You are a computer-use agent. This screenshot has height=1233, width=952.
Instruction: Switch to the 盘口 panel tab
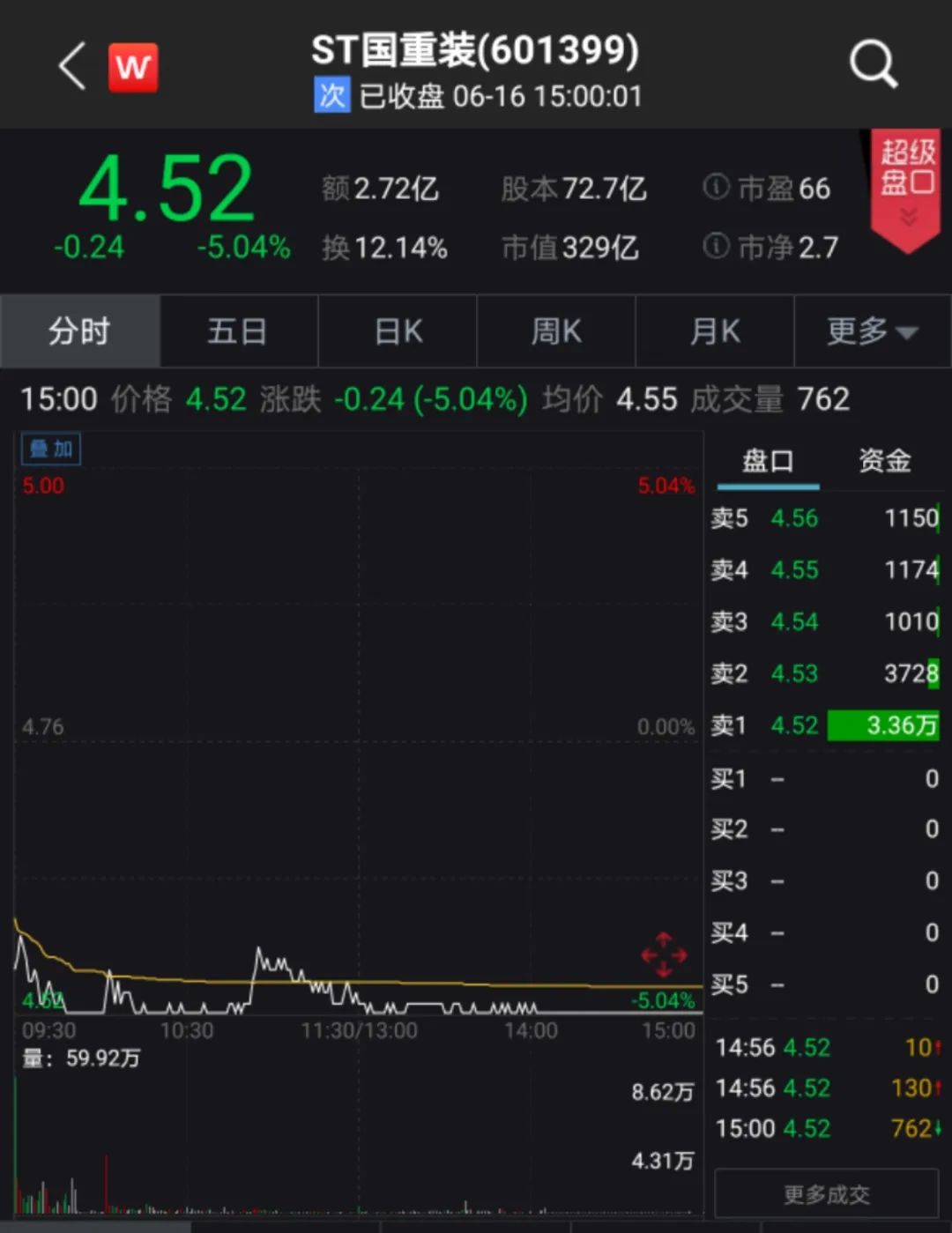point(768,462)
